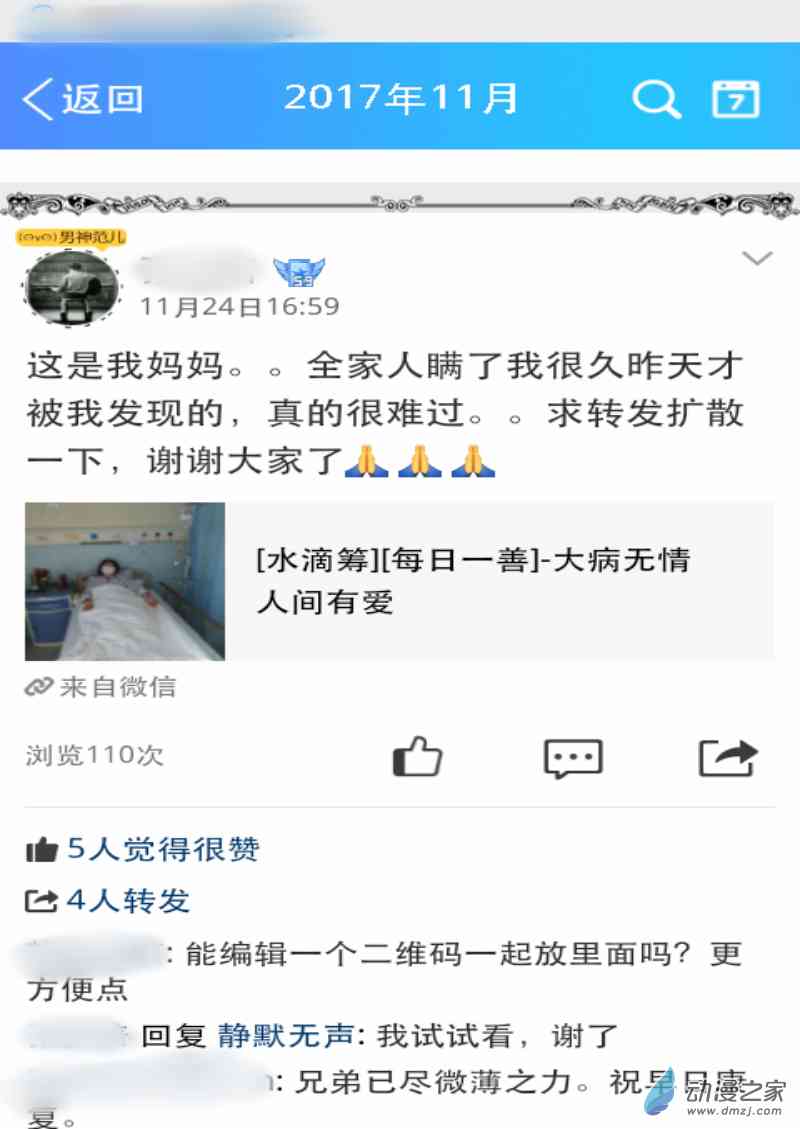Expand the post options chevron
The image size is (800, 1129).
(x=757, y=260)
